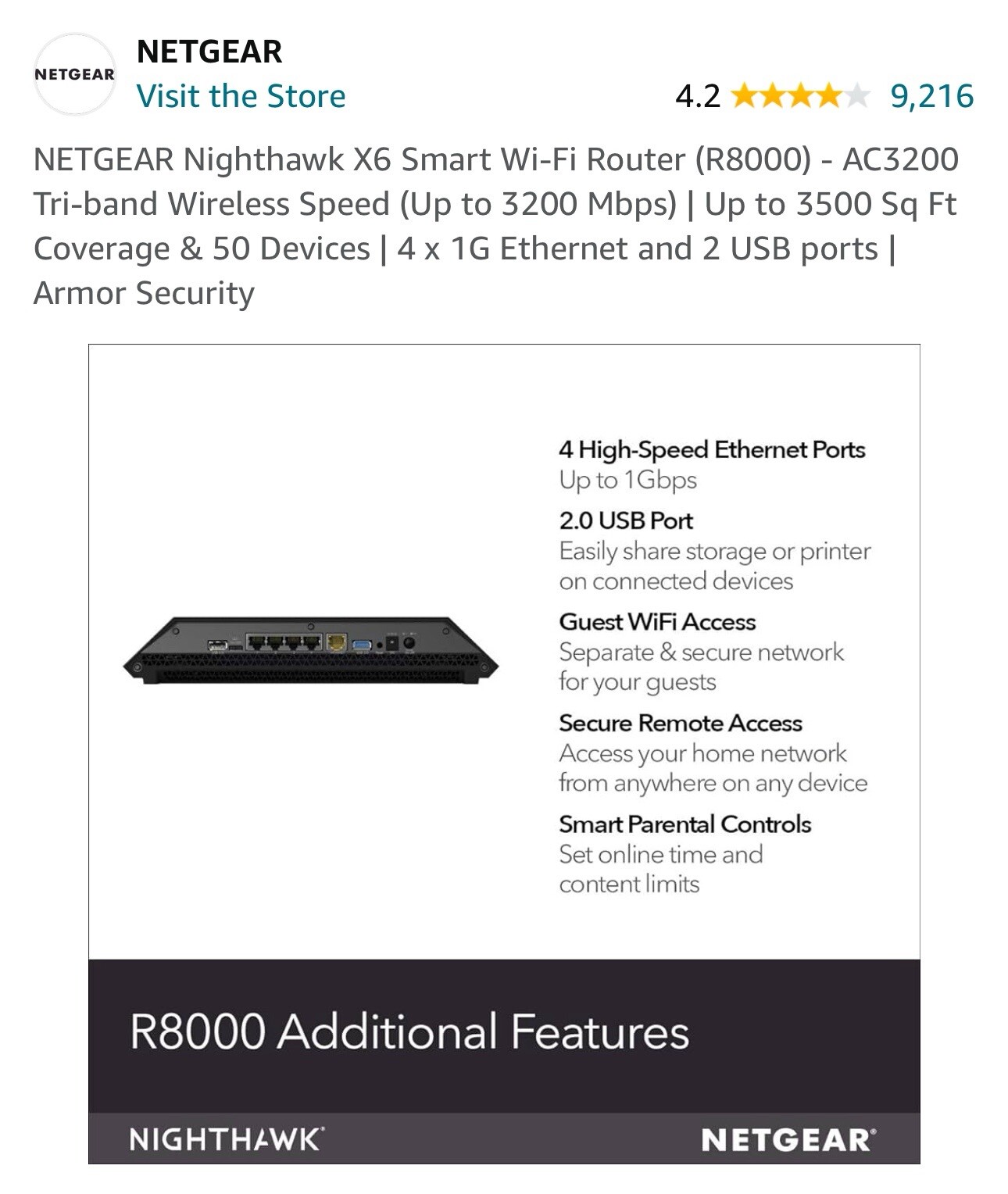Tap the NETGEAR brand logo
The width and height of the screenshot is (1008, 1194).
[74, 75]
